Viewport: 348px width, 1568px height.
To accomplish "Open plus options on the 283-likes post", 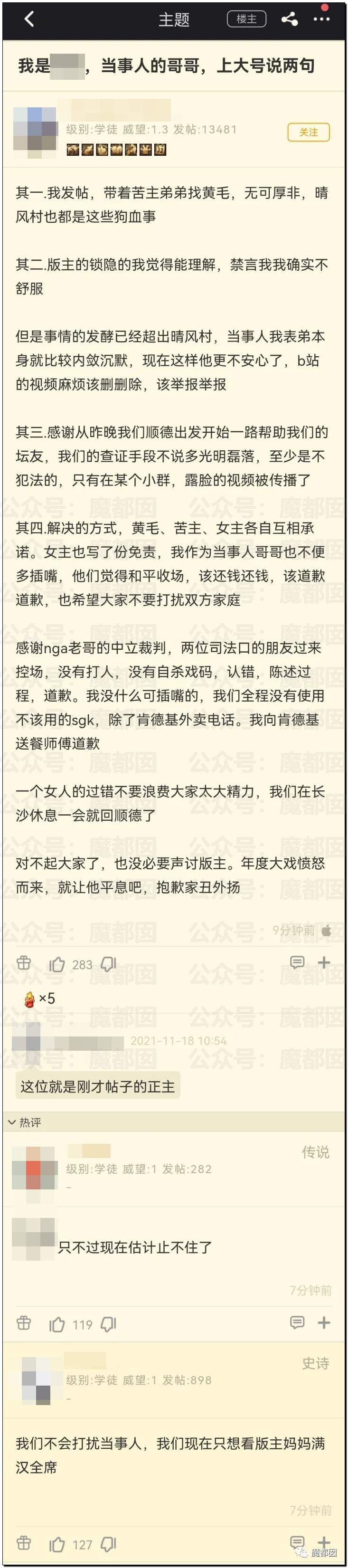I will [x=324, y=962].
